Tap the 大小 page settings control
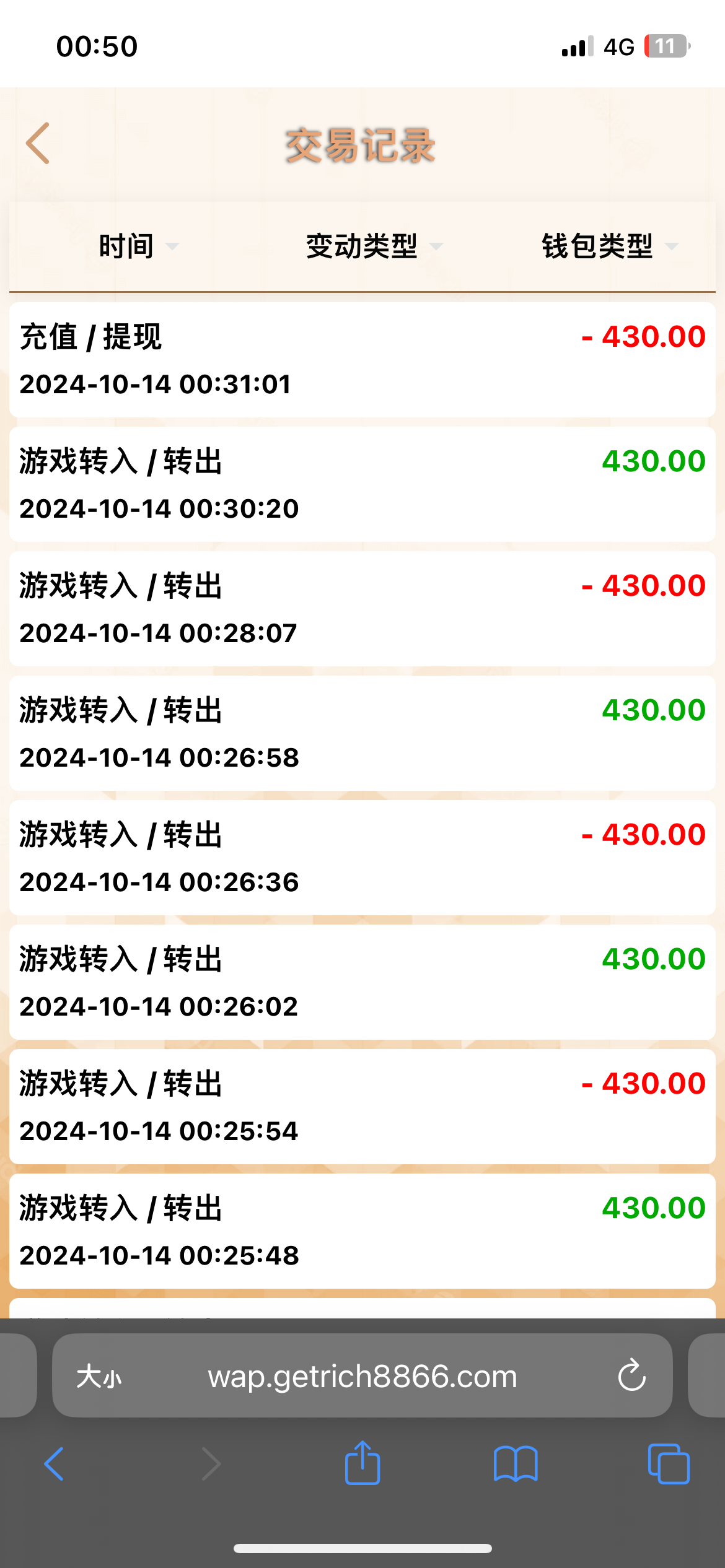This screenshot has width=725, height=1568. point(101,1376)
